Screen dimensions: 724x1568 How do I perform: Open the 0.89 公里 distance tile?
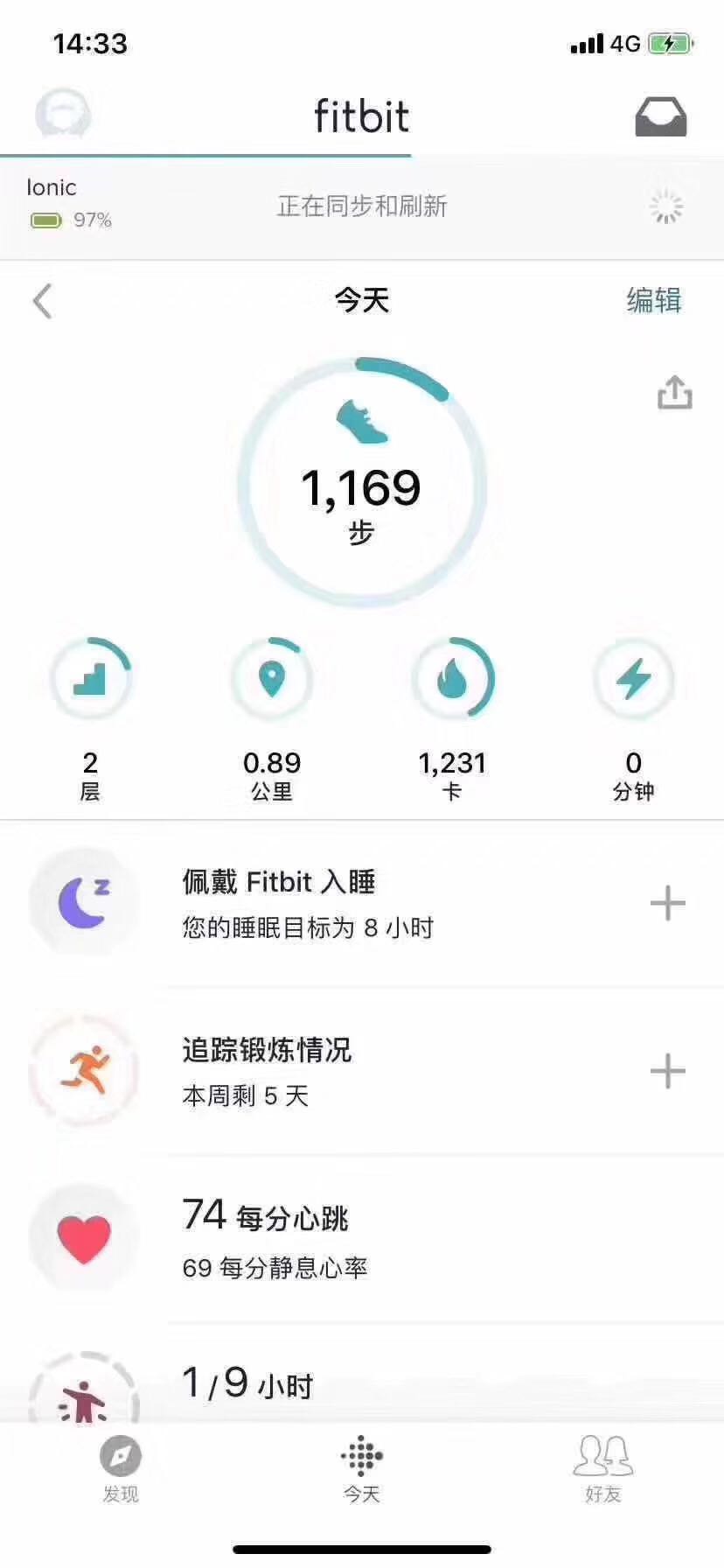[272, 717]
